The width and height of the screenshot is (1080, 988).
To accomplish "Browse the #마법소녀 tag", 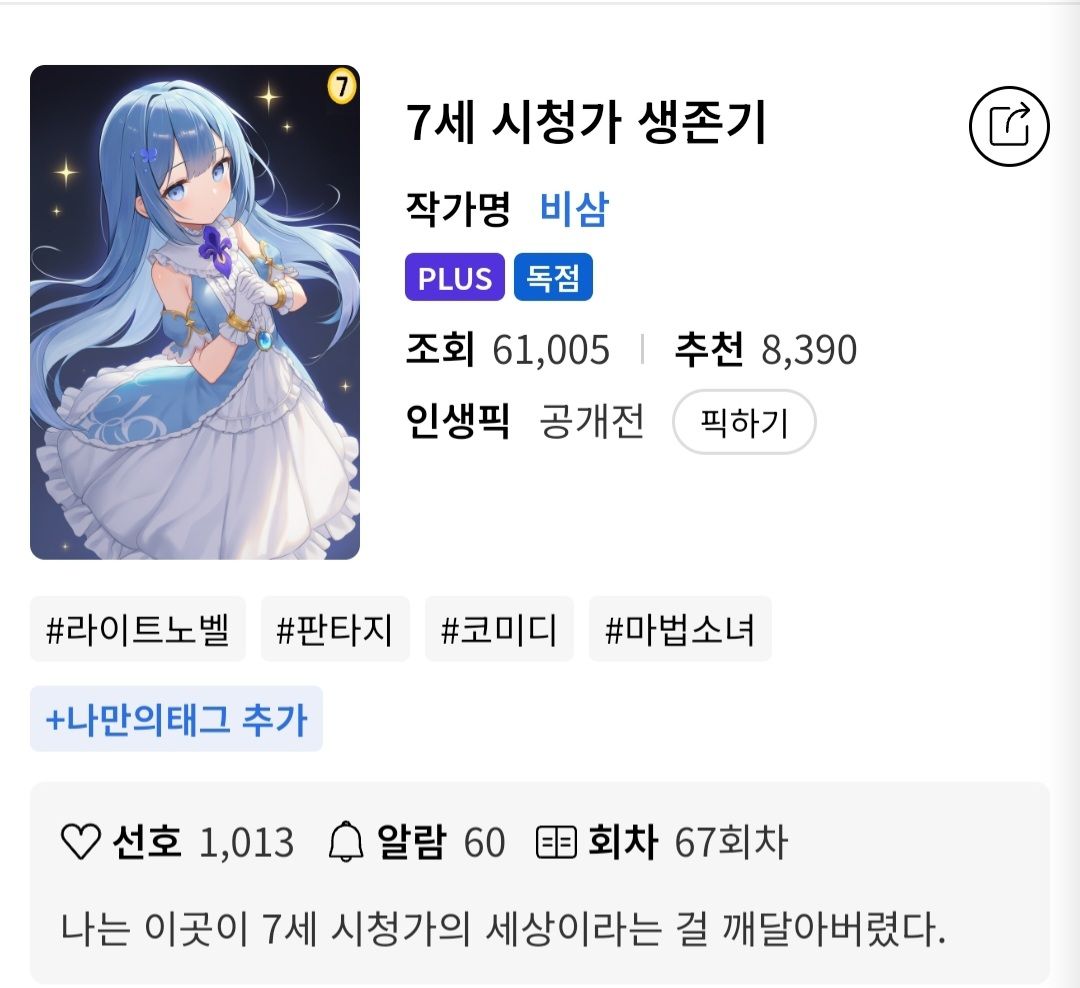I will point(680,630).
